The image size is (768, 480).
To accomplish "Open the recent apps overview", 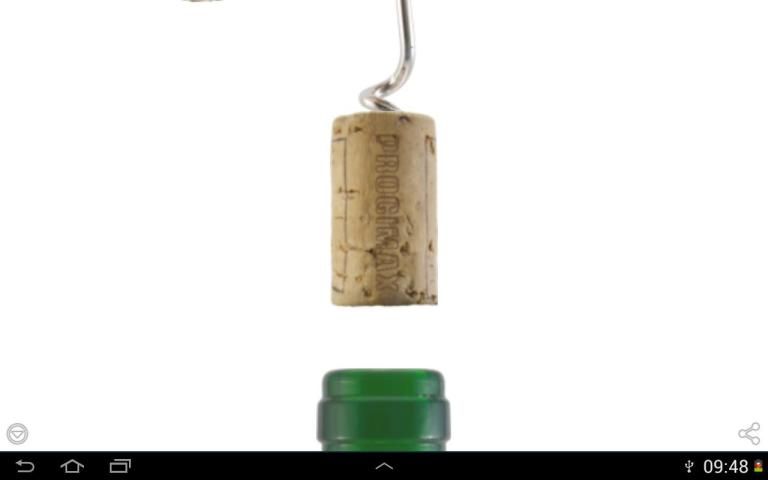I will [120, 466].
